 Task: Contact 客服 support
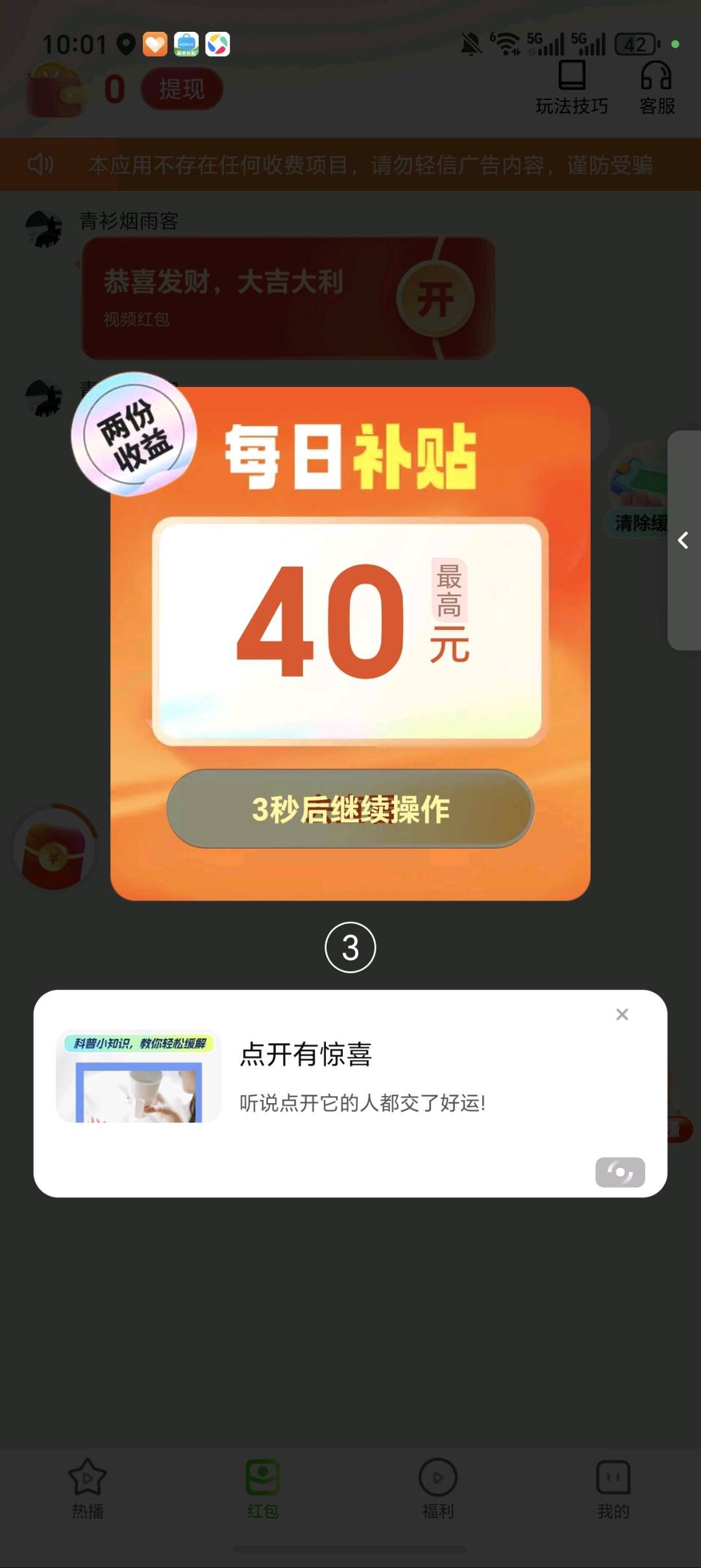pyautogui.click(x=657, y=88)
